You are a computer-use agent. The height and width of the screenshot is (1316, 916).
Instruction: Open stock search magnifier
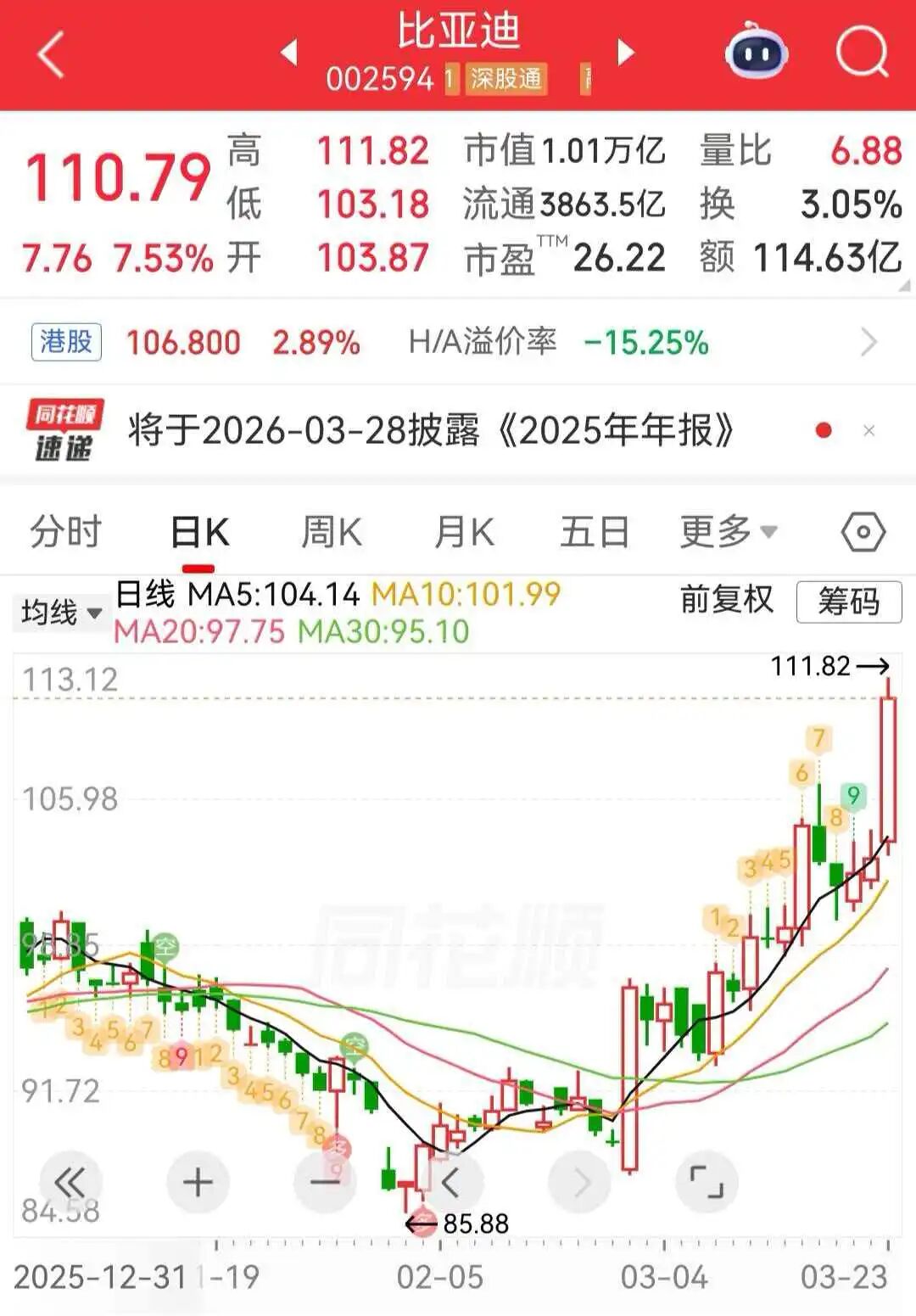click(862, 53)
